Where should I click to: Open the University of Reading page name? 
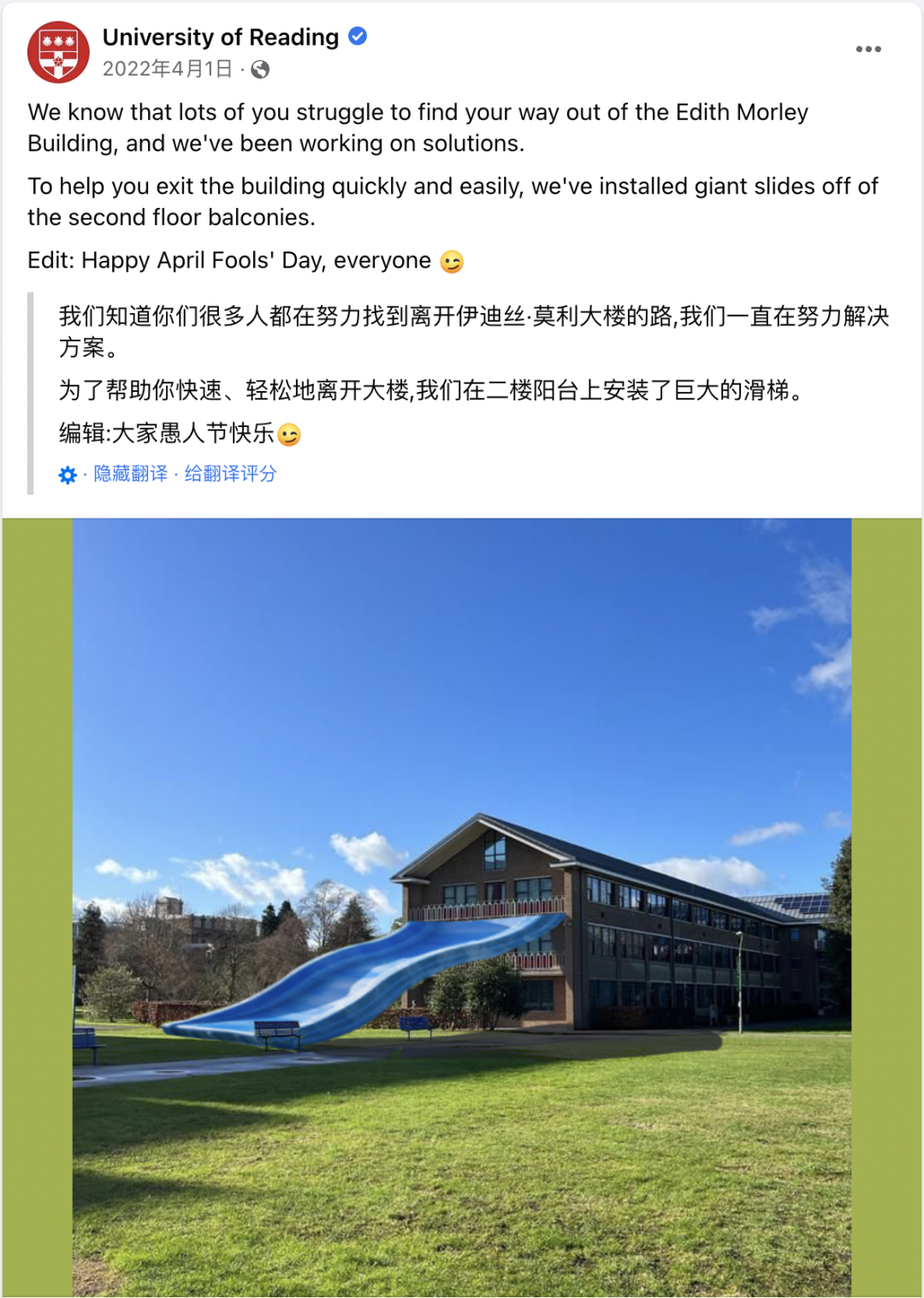pyautogui.click(x=221, y=38)
